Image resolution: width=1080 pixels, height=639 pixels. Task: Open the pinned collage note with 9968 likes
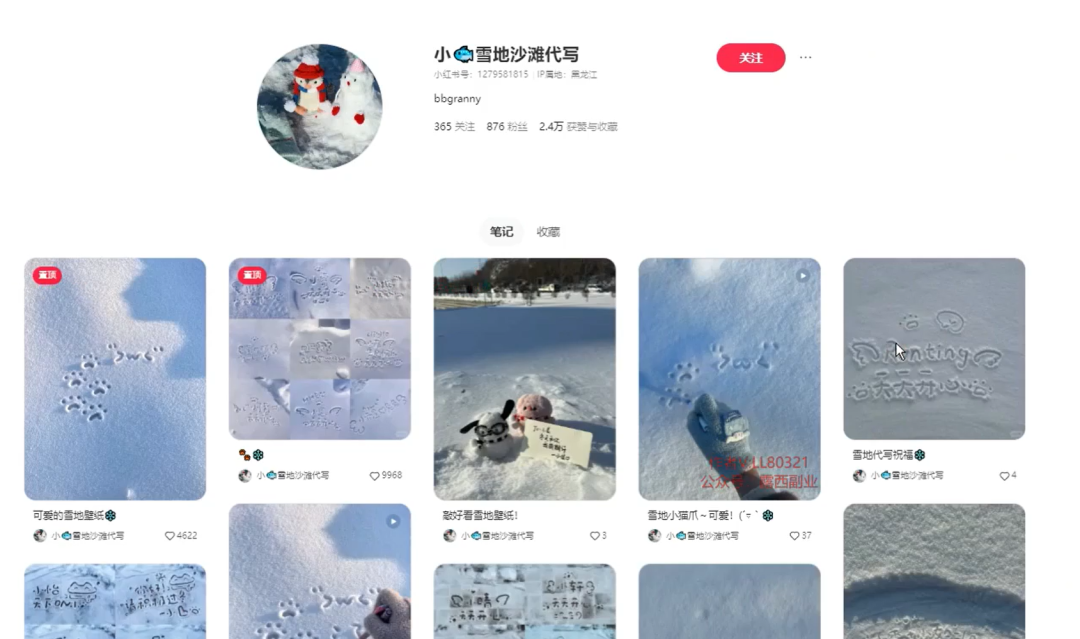pyautogui.click(x=319, y=348)
